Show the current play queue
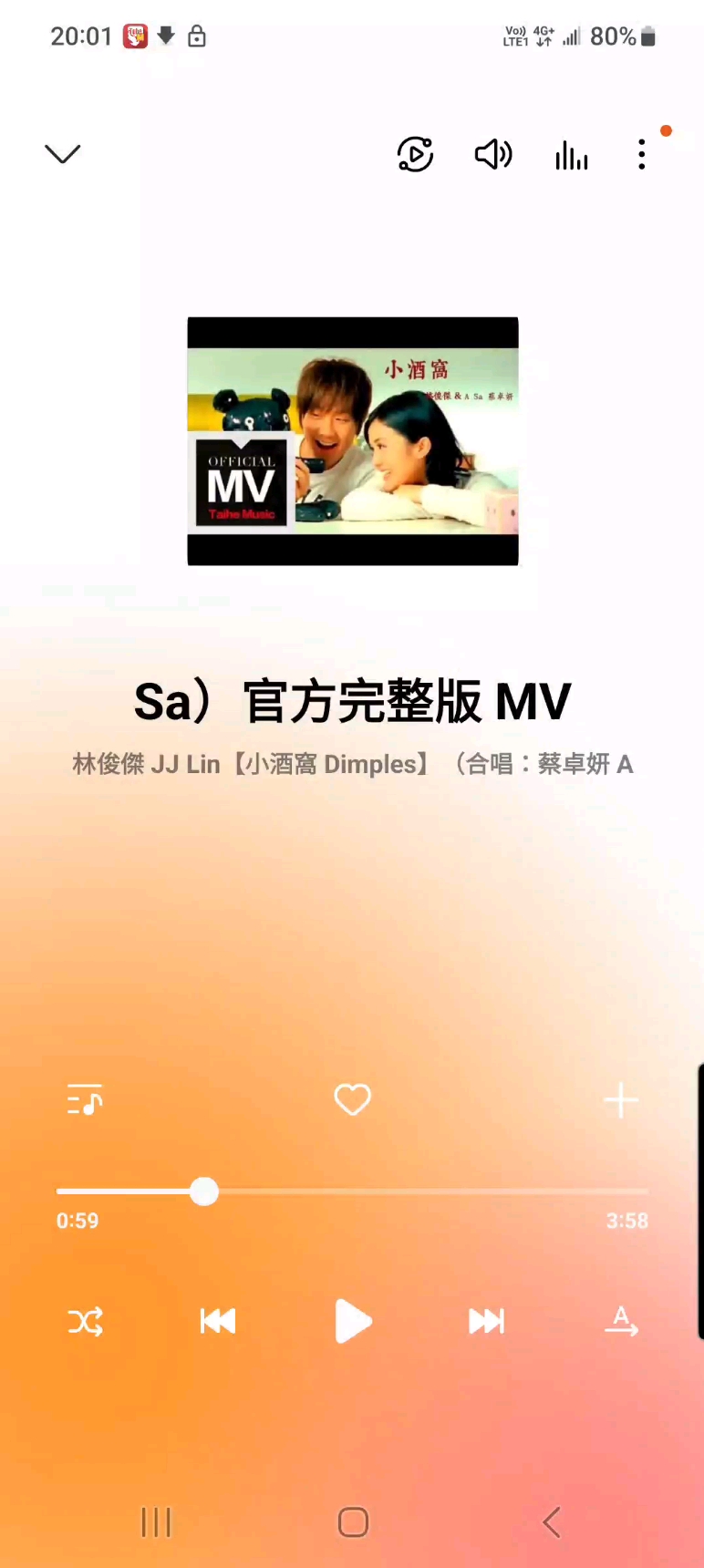Image resolution: width=704 pixels, height=1568 pixels. 85,1100
